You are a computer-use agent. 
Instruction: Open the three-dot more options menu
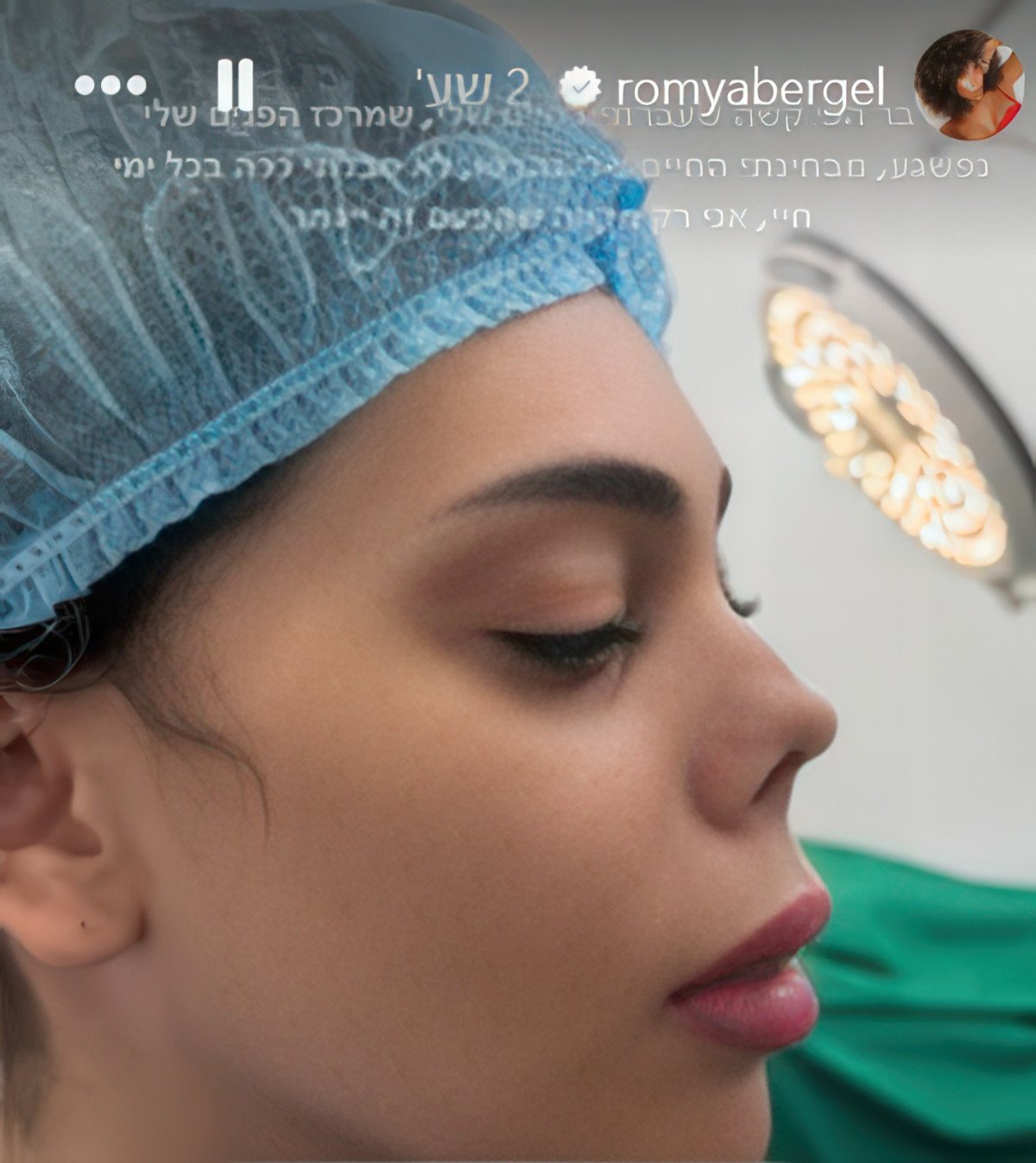tap(111, 85)
